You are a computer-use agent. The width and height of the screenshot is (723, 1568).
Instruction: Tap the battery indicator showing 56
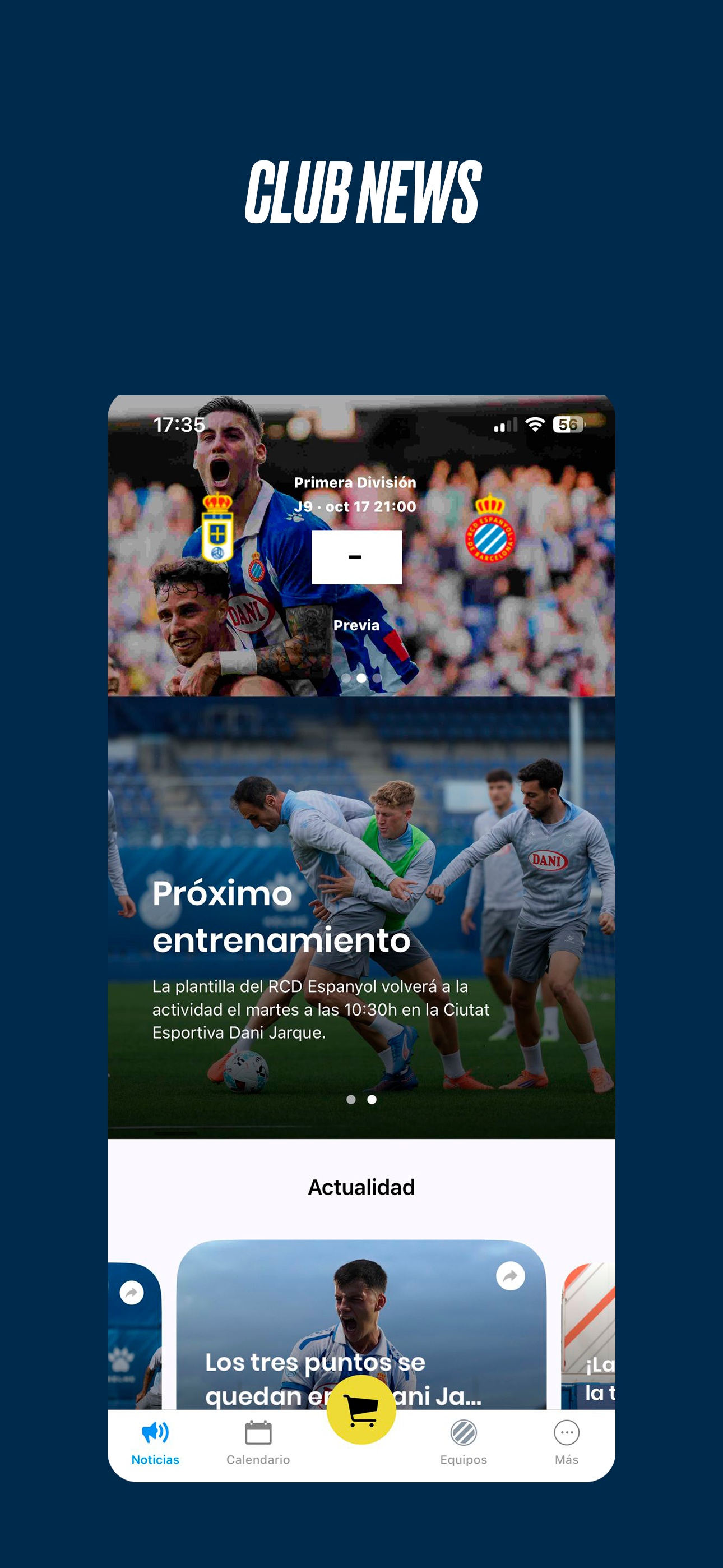tap(569, 425)
